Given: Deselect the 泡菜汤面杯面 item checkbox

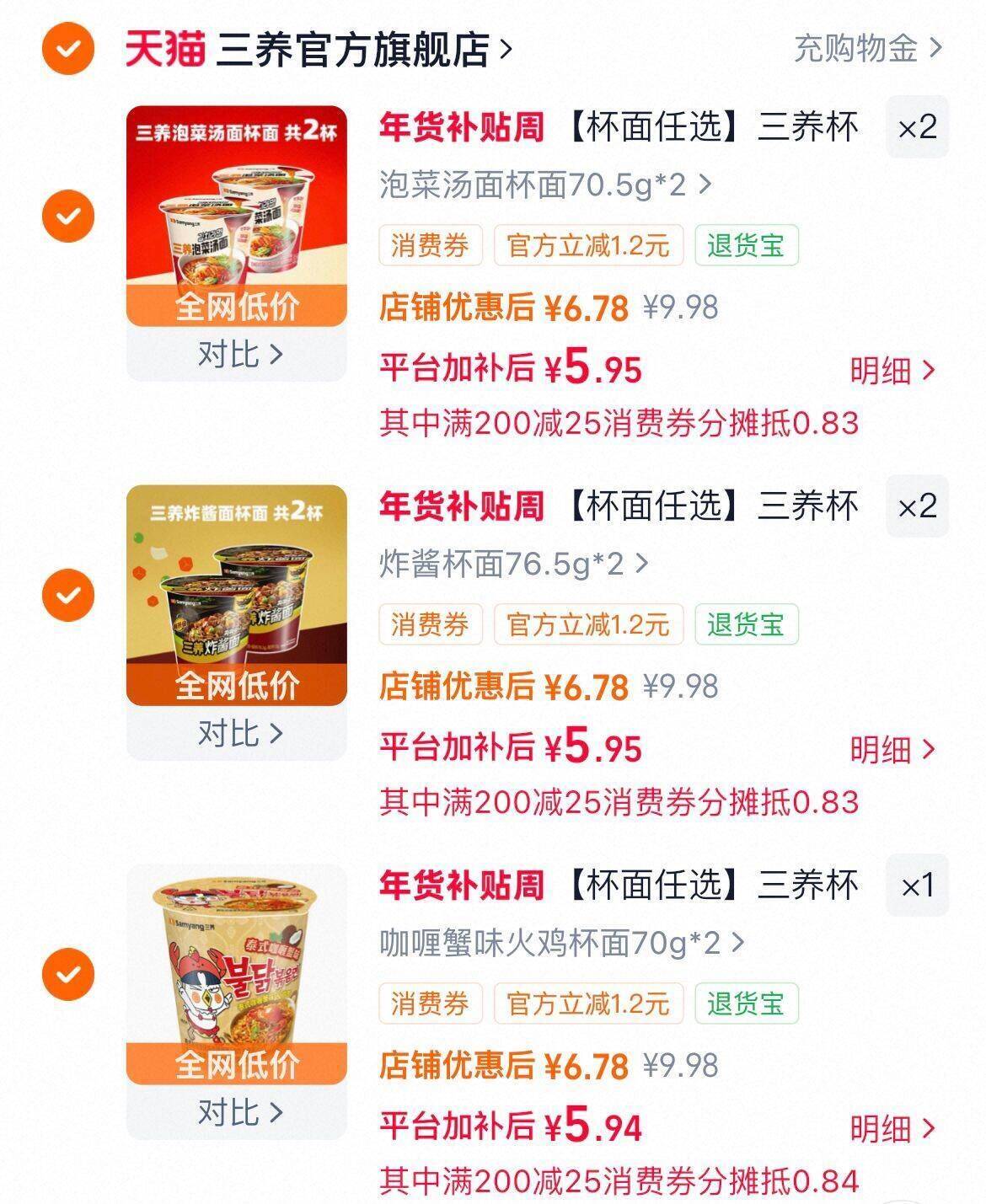Looking at the screenshot, I should coord(67,217).
